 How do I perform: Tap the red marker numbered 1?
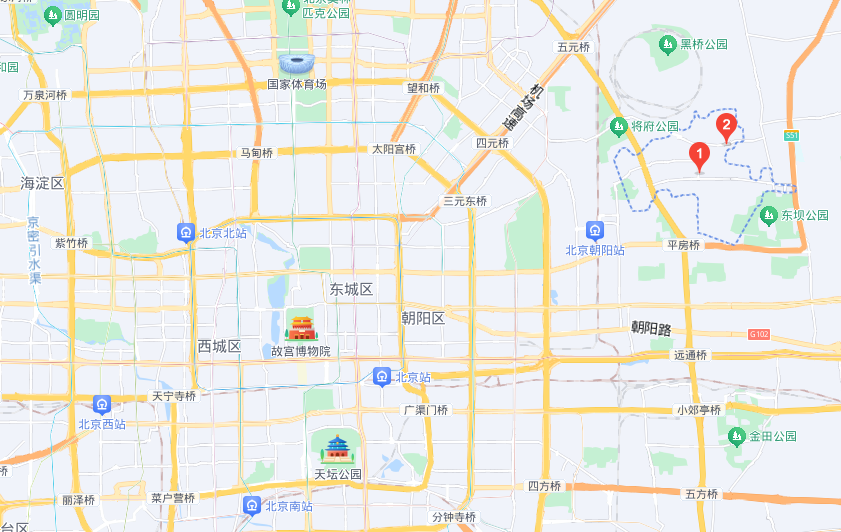(700, 156)
